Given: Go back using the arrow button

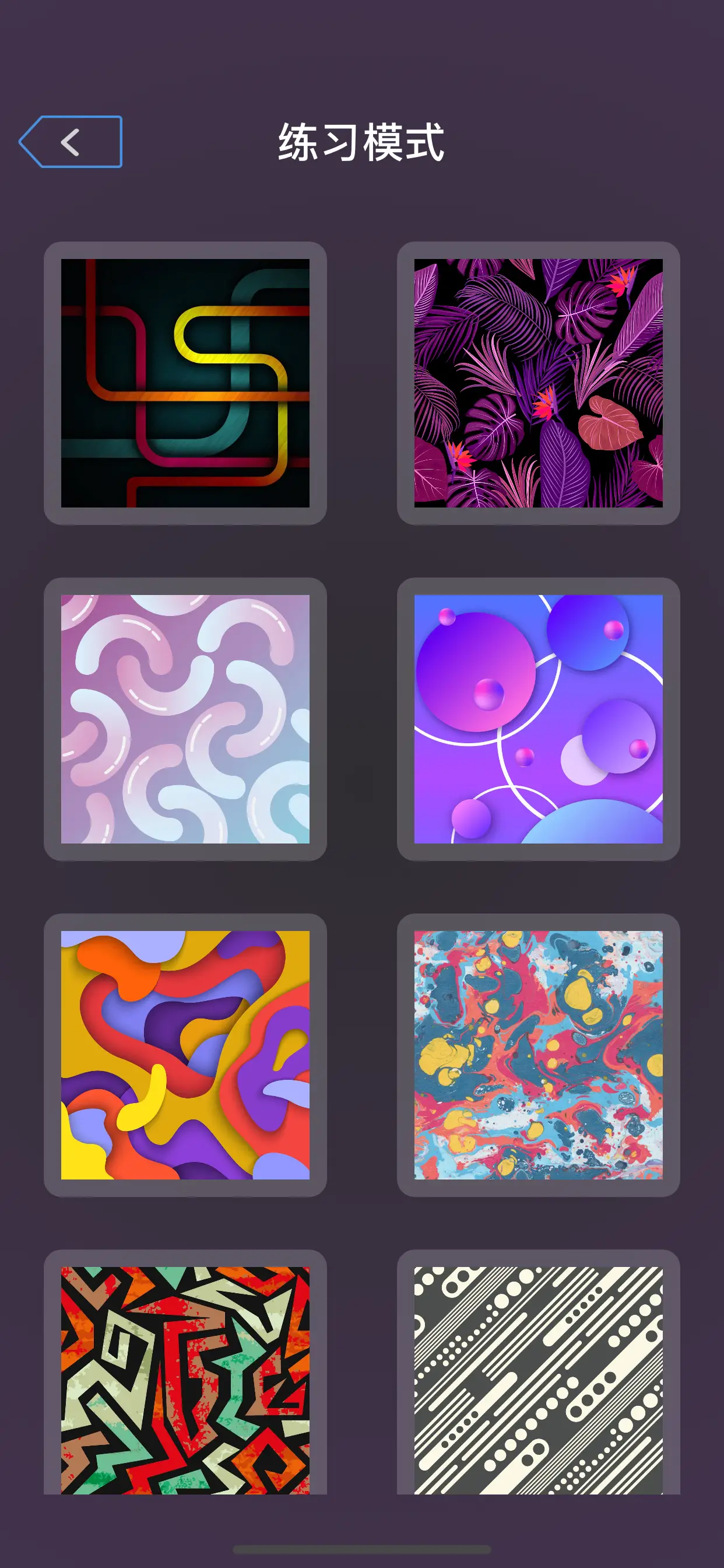Looking at the screenshot, I should [71, 142].
